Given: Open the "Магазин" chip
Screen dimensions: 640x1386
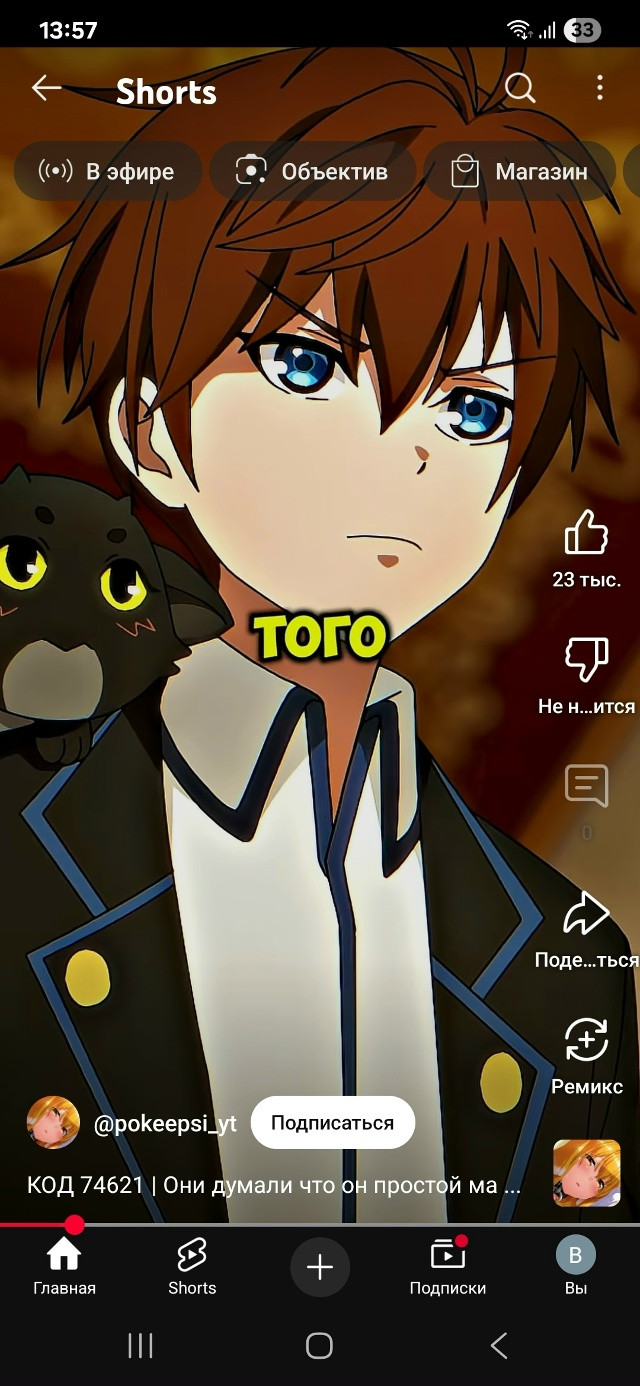Looking at the screenshot, I should (x=520, y=171).
